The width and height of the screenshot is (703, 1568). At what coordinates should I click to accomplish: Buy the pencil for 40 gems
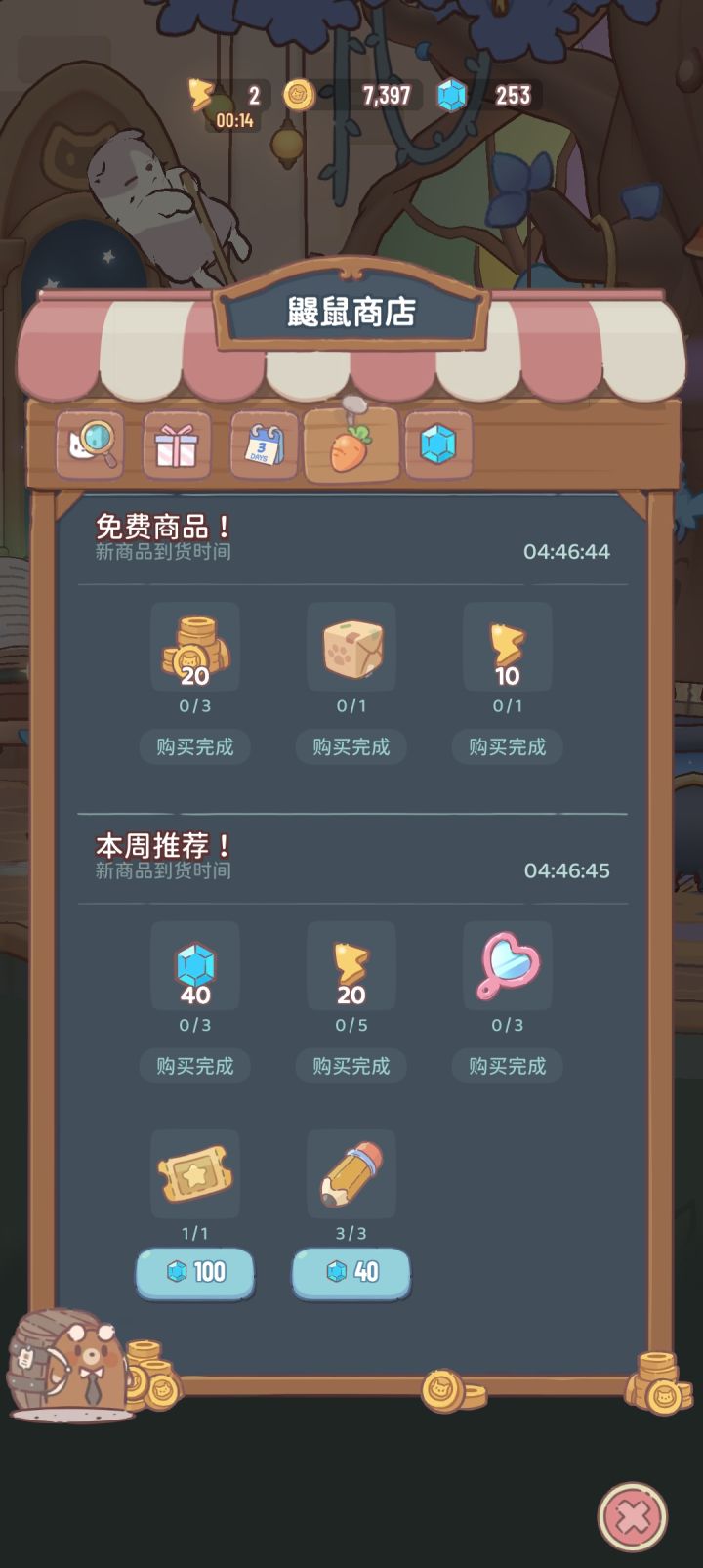(351, 1273)
